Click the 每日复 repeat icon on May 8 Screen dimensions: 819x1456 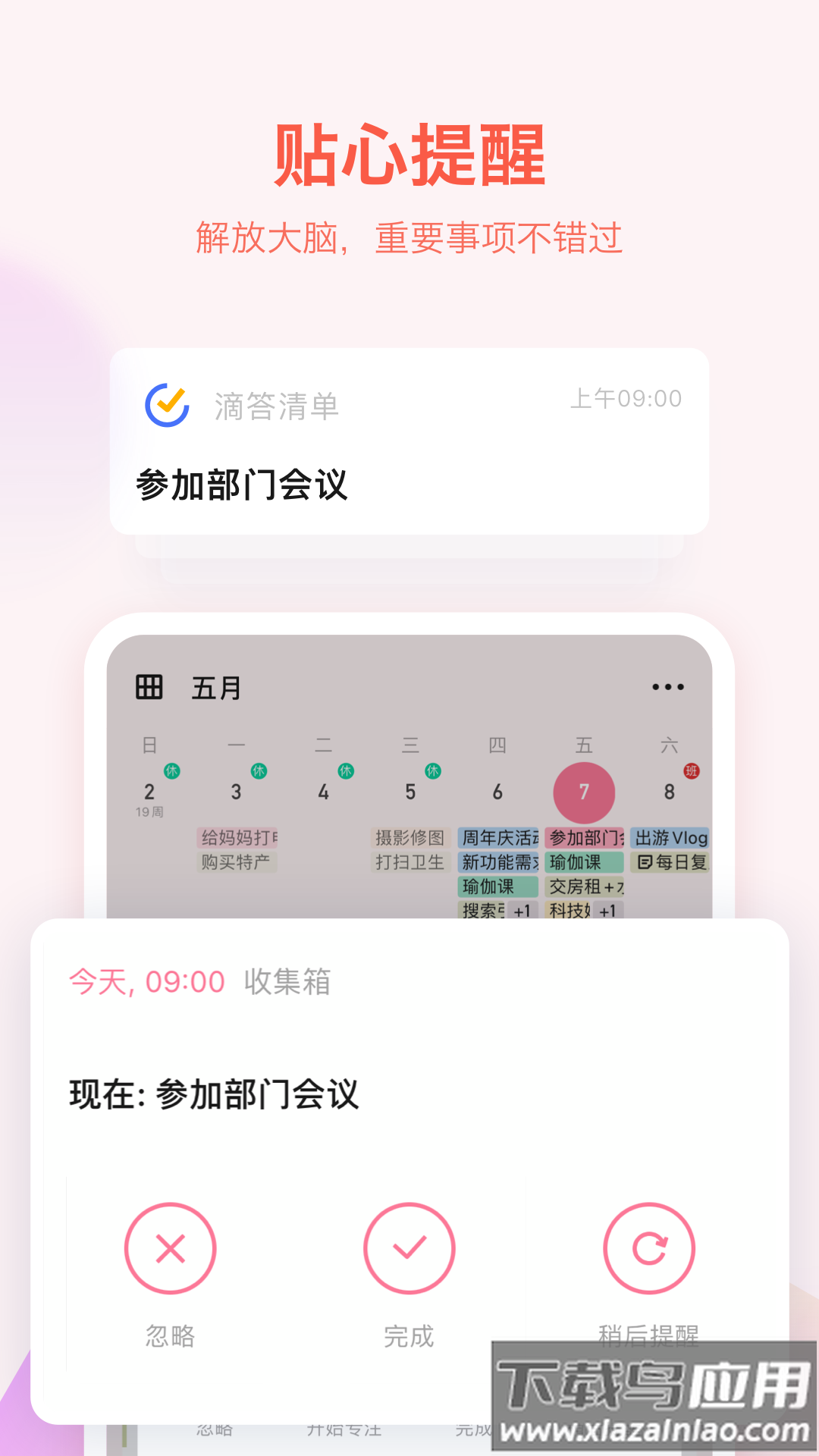tap(645, 862)
